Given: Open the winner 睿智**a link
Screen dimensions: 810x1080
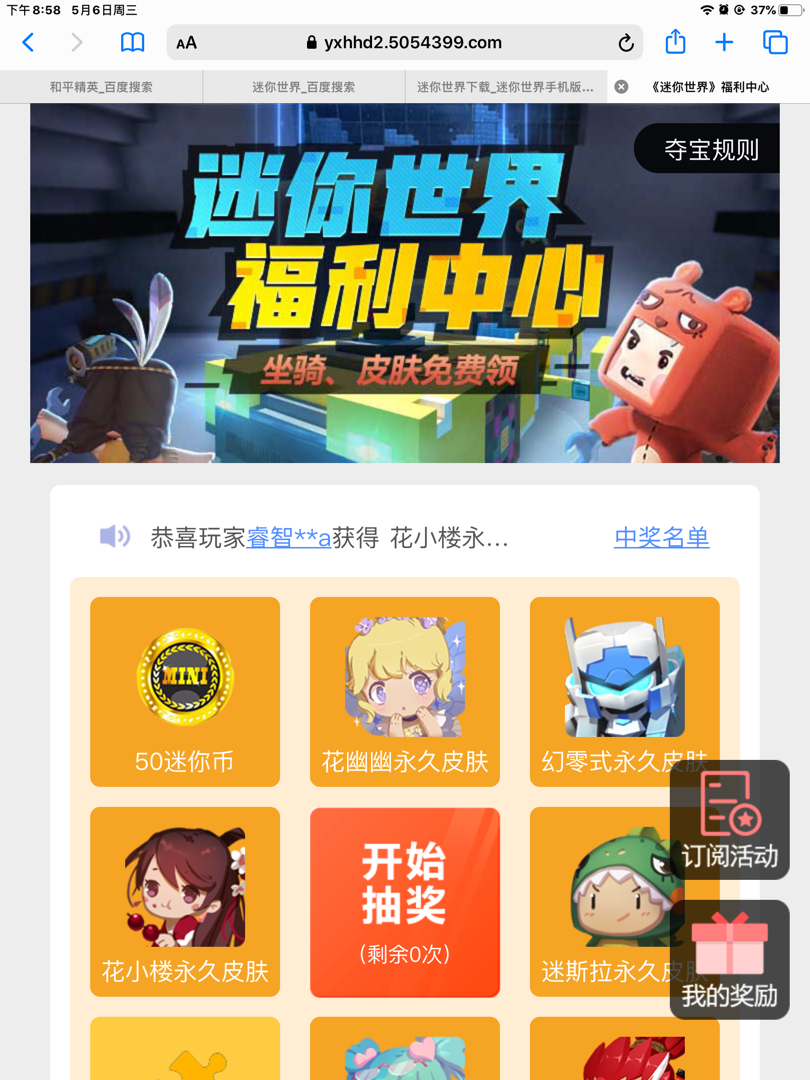Looking at the screenshot, I should pyautogui.click(x=289, y=538).
